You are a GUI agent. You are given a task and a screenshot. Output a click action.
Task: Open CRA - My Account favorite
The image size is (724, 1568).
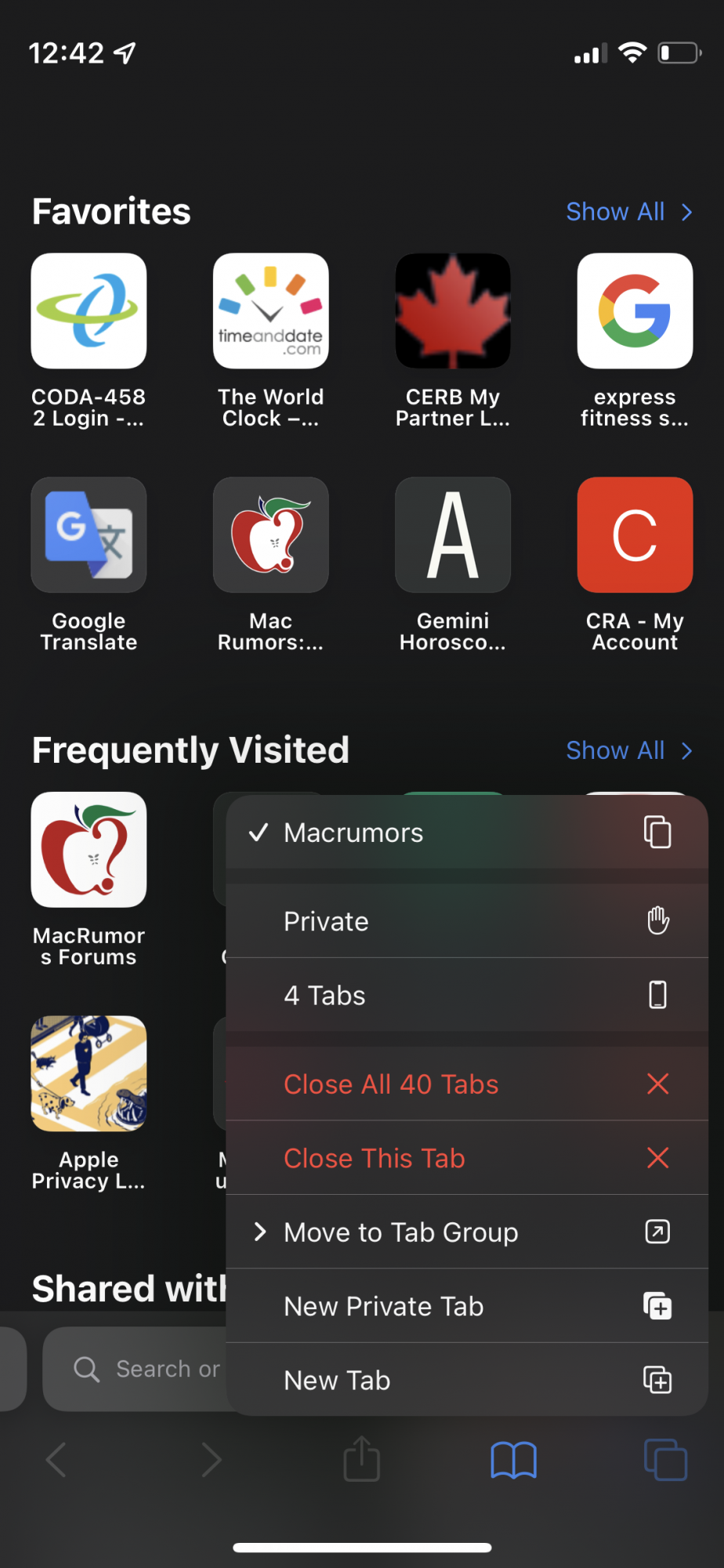[x=635, y=535]
